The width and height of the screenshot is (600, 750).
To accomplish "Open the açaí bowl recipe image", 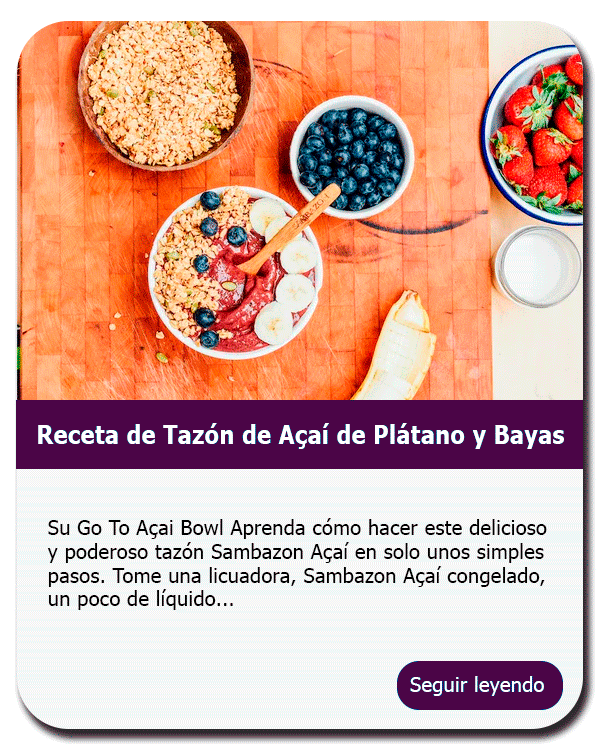I will [300, 212].
